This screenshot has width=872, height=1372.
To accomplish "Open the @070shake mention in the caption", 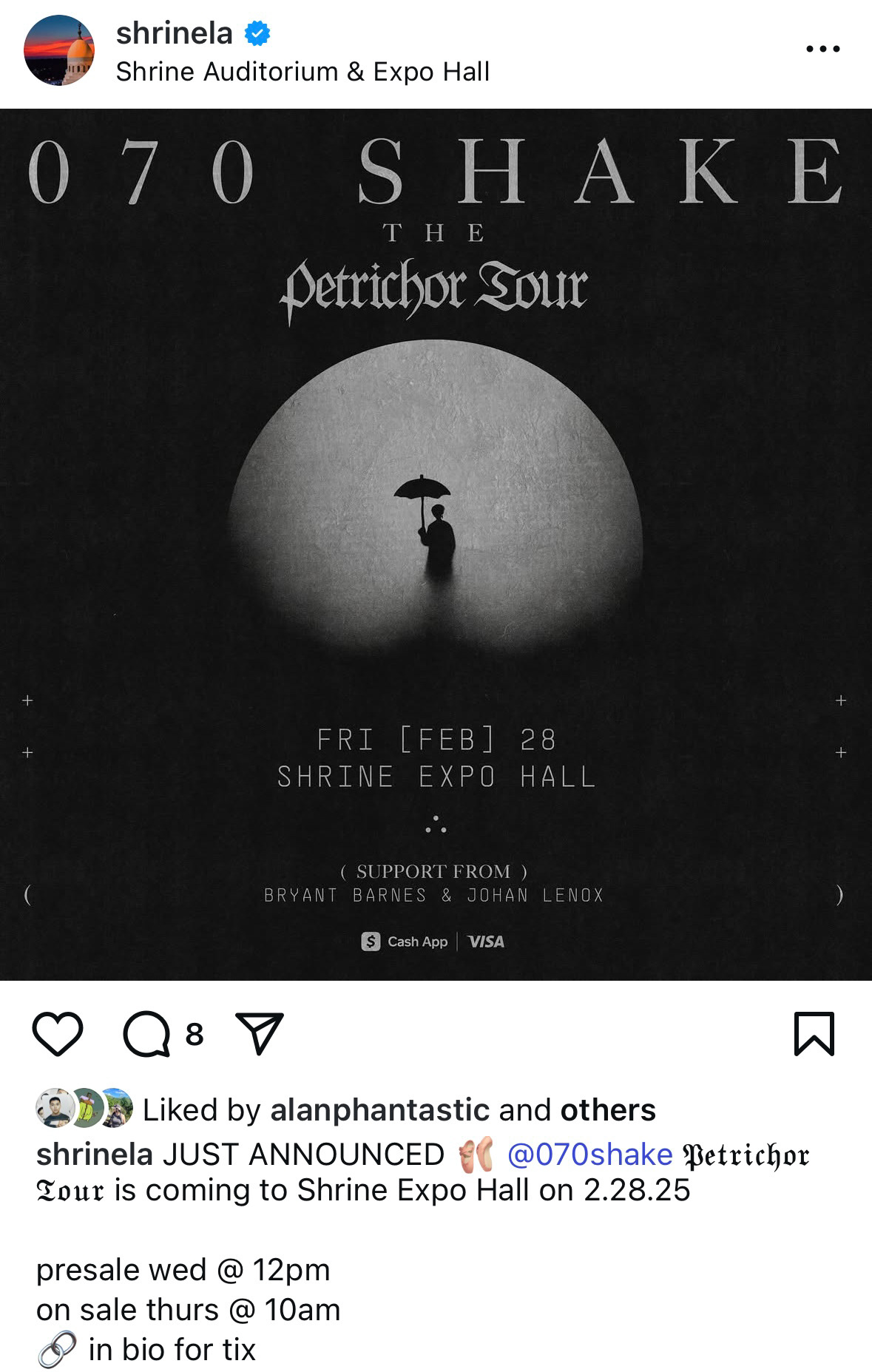I will pos(589,1155).
